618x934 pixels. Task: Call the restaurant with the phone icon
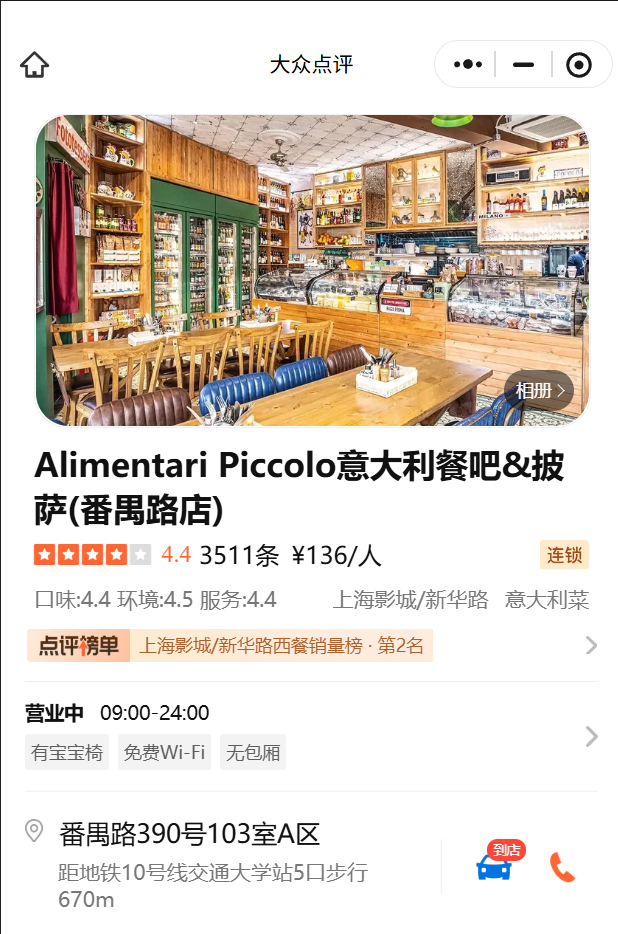pos(562,867)
